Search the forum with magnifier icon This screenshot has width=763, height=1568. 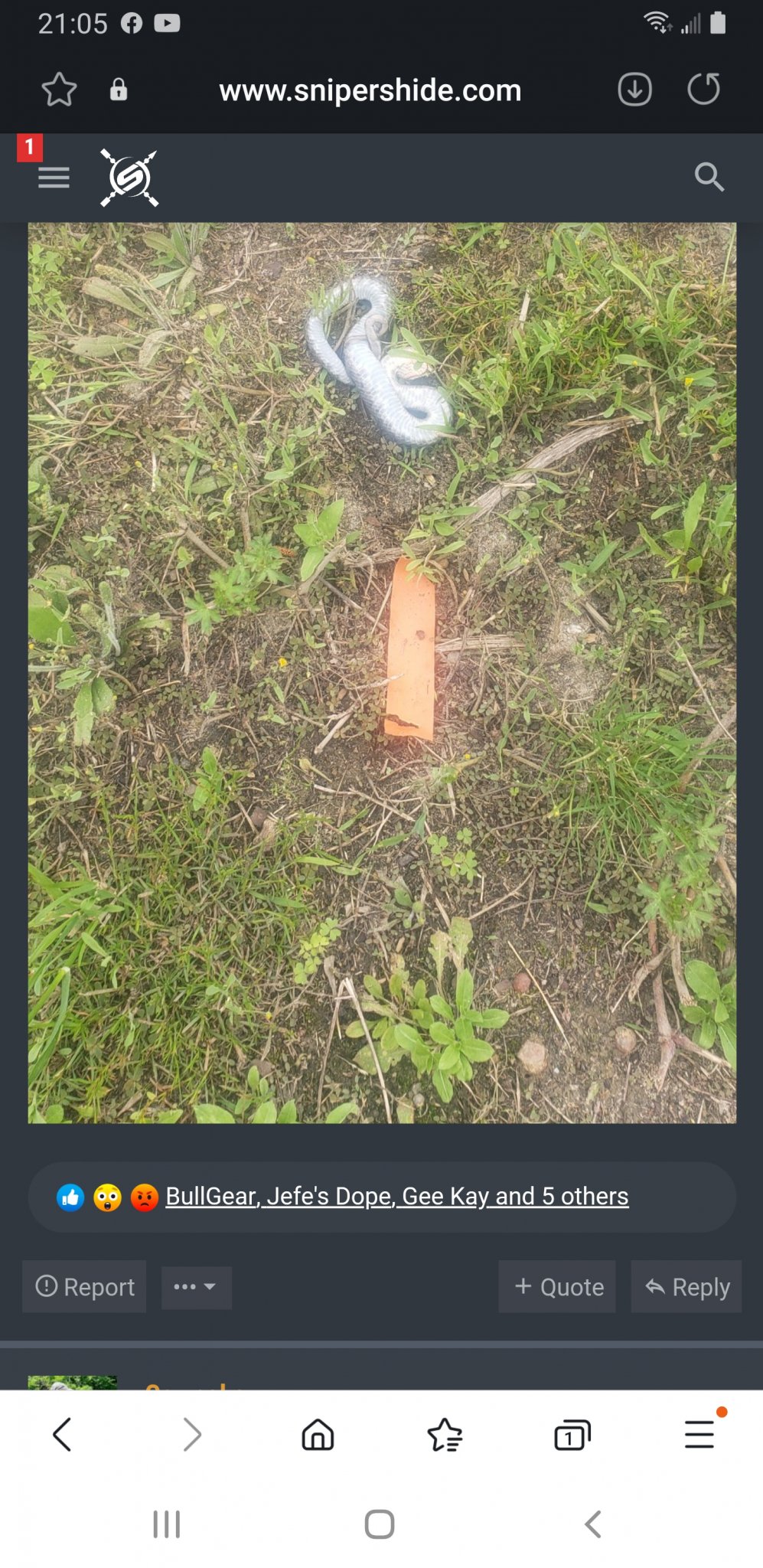coord(709,177)
